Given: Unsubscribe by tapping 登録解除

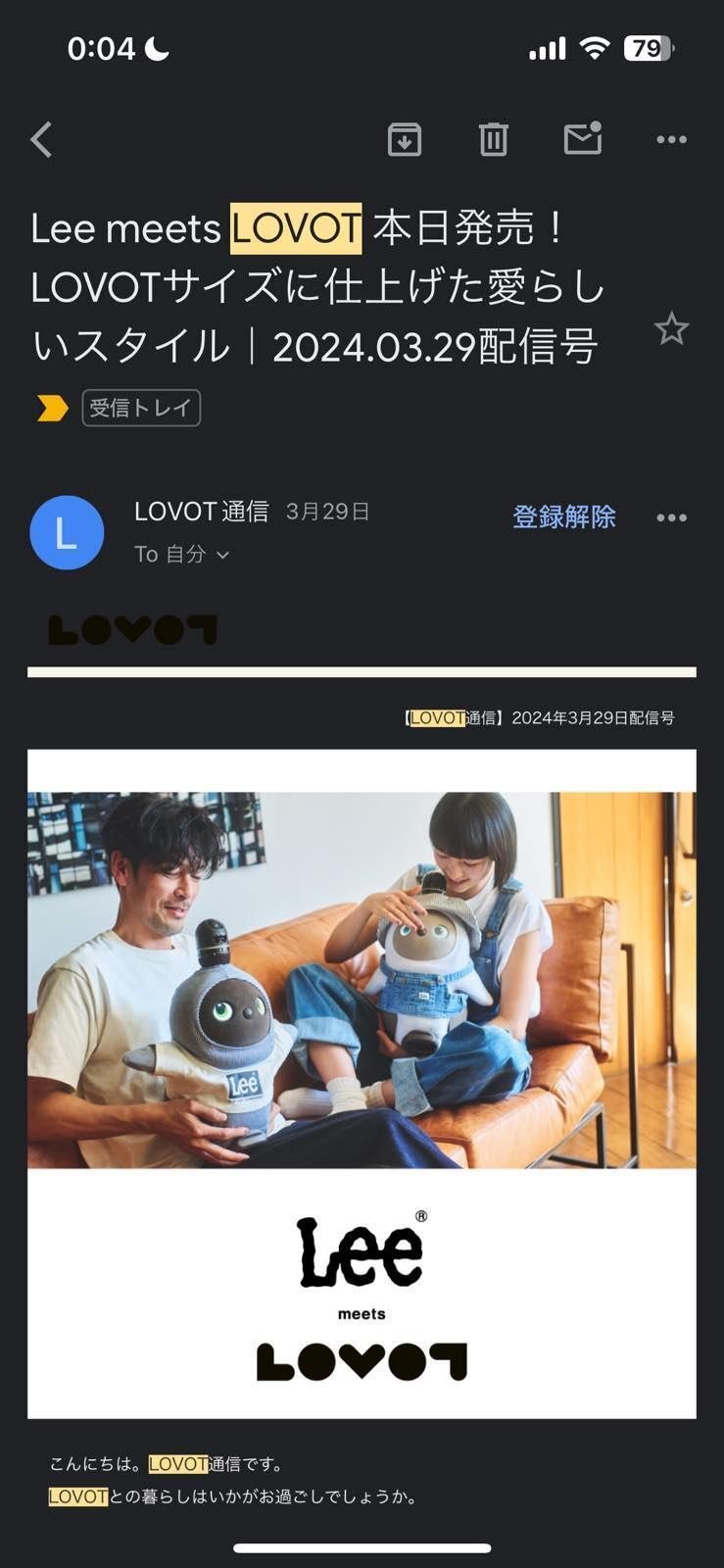Looking at the screenshot, I should click(563, 517).
